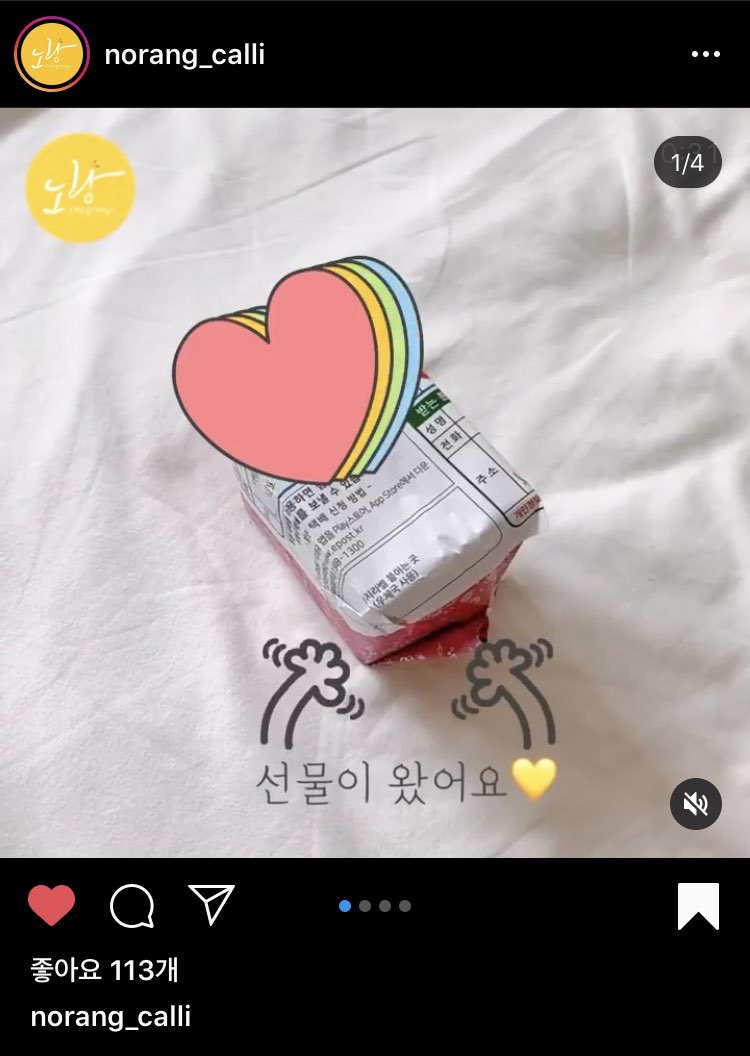This screenshot has width=750, height=1056.
Task: Unlike the post with the red heart
Action: pos(52,906)
